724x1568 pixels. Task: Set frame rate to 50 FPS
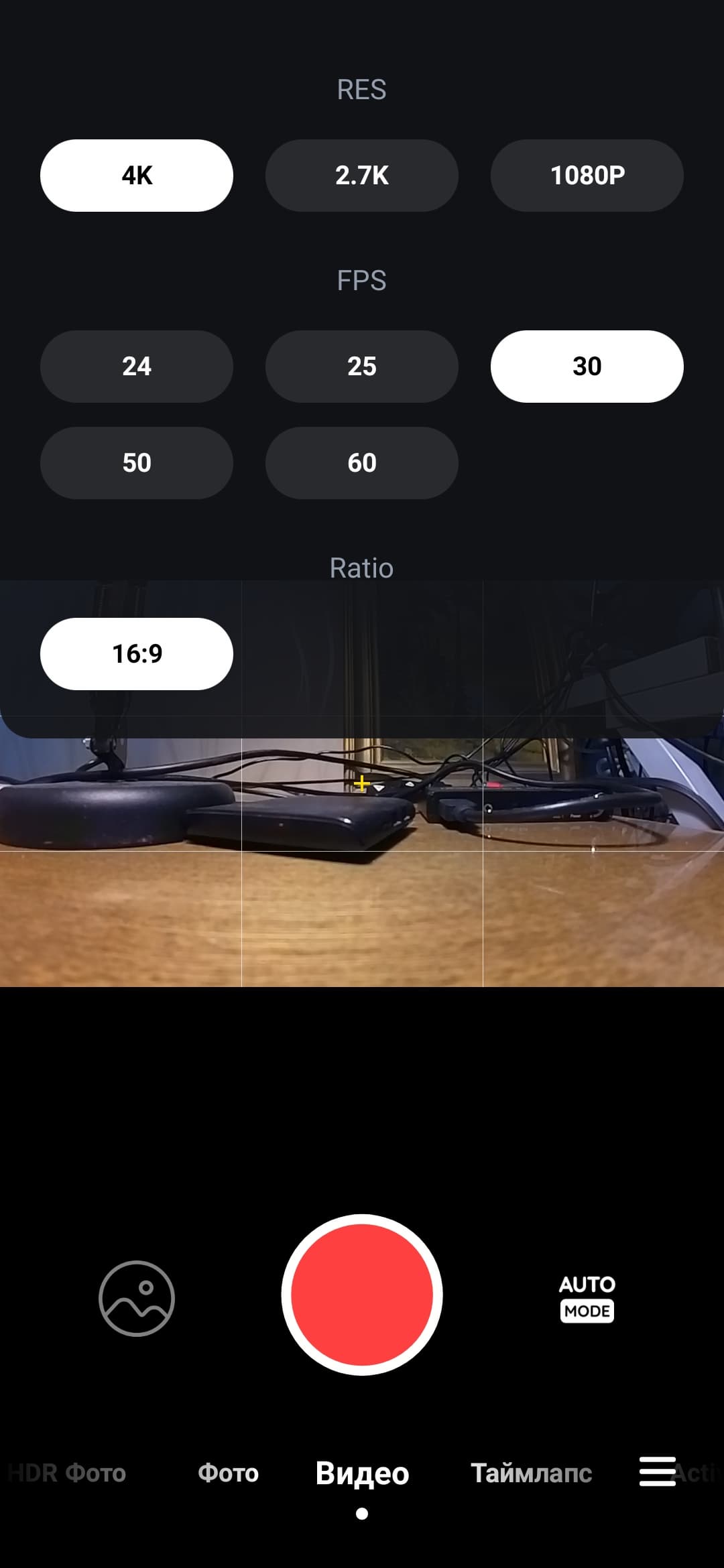coord(137,463)
